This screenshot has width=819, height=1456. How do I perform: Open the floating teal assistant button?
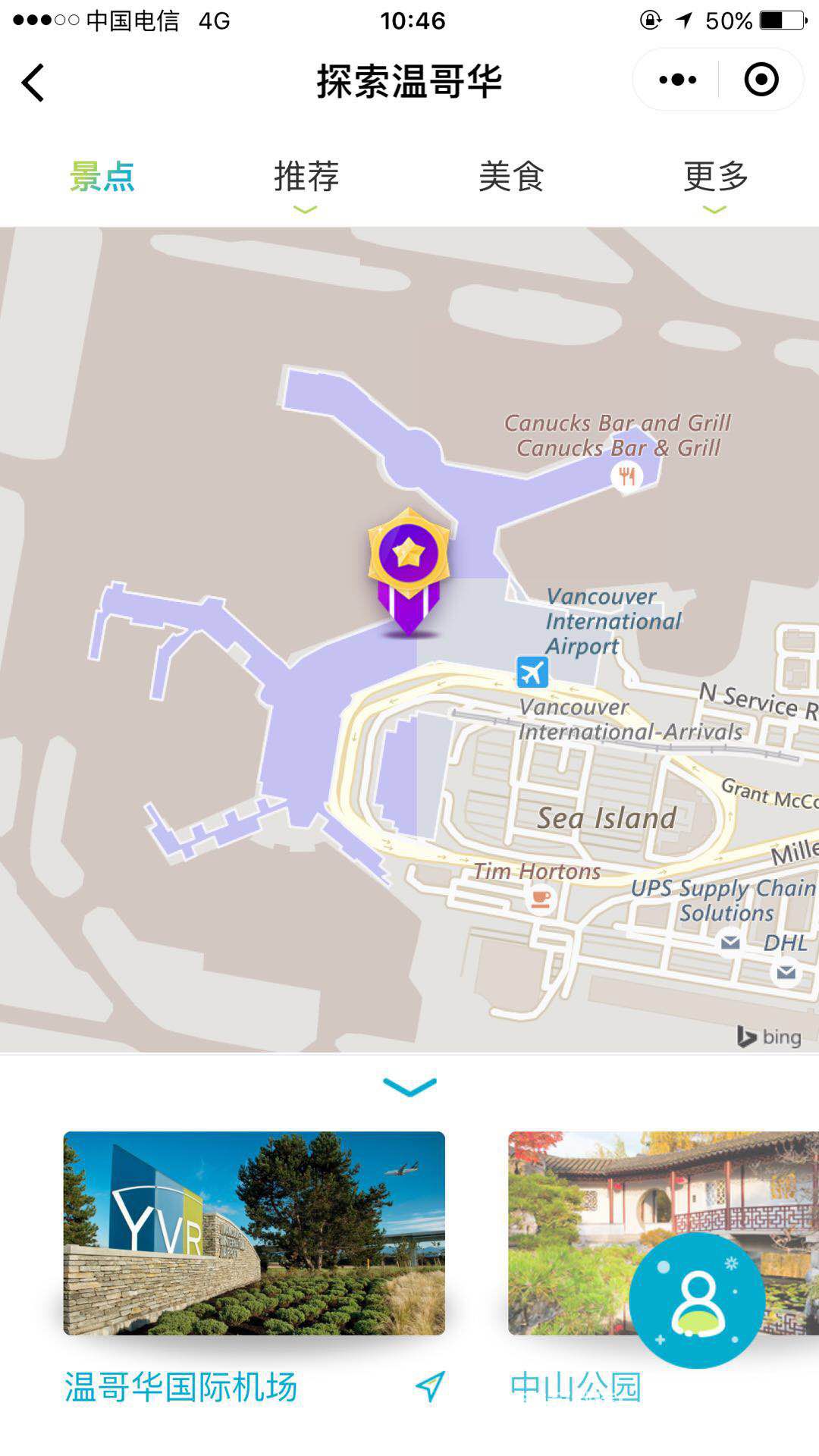[x=697, y=1300]
